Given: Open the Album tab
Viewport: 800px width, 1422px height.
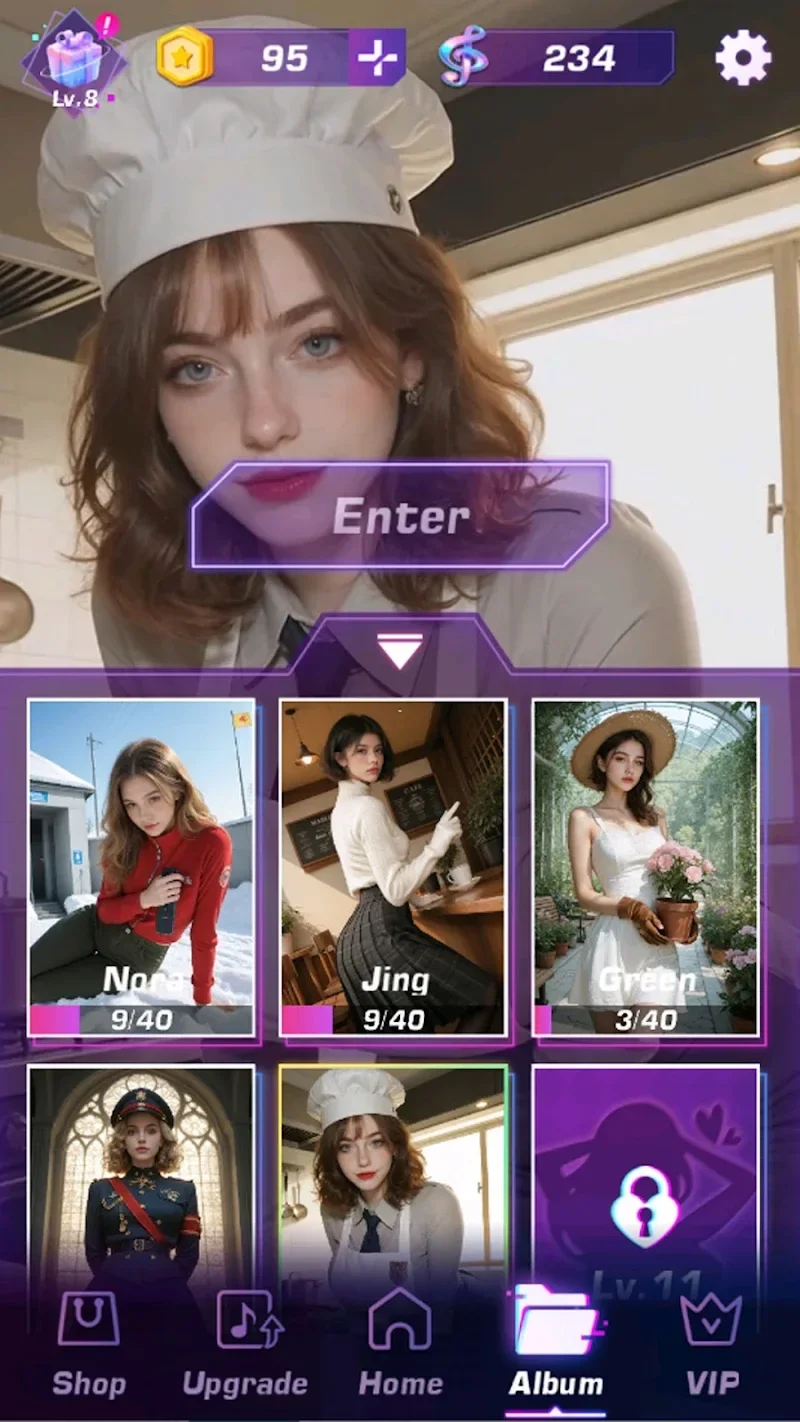Looking at the screenshot, I should point(556,1345).
